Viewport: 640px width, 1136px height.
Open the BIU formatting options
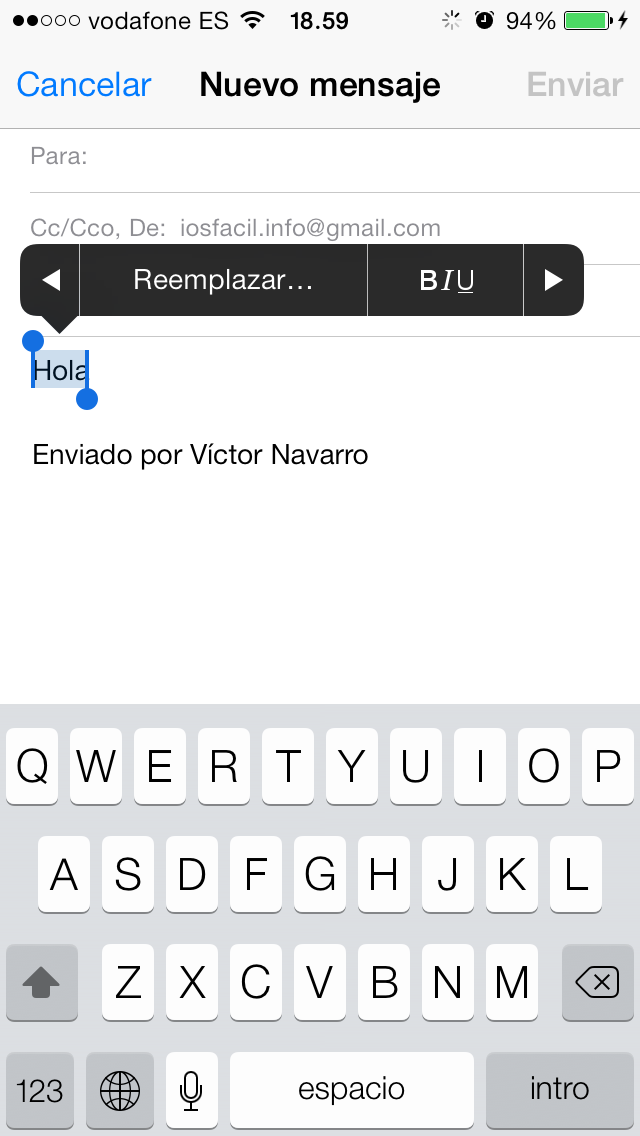(x=446, y=280)
